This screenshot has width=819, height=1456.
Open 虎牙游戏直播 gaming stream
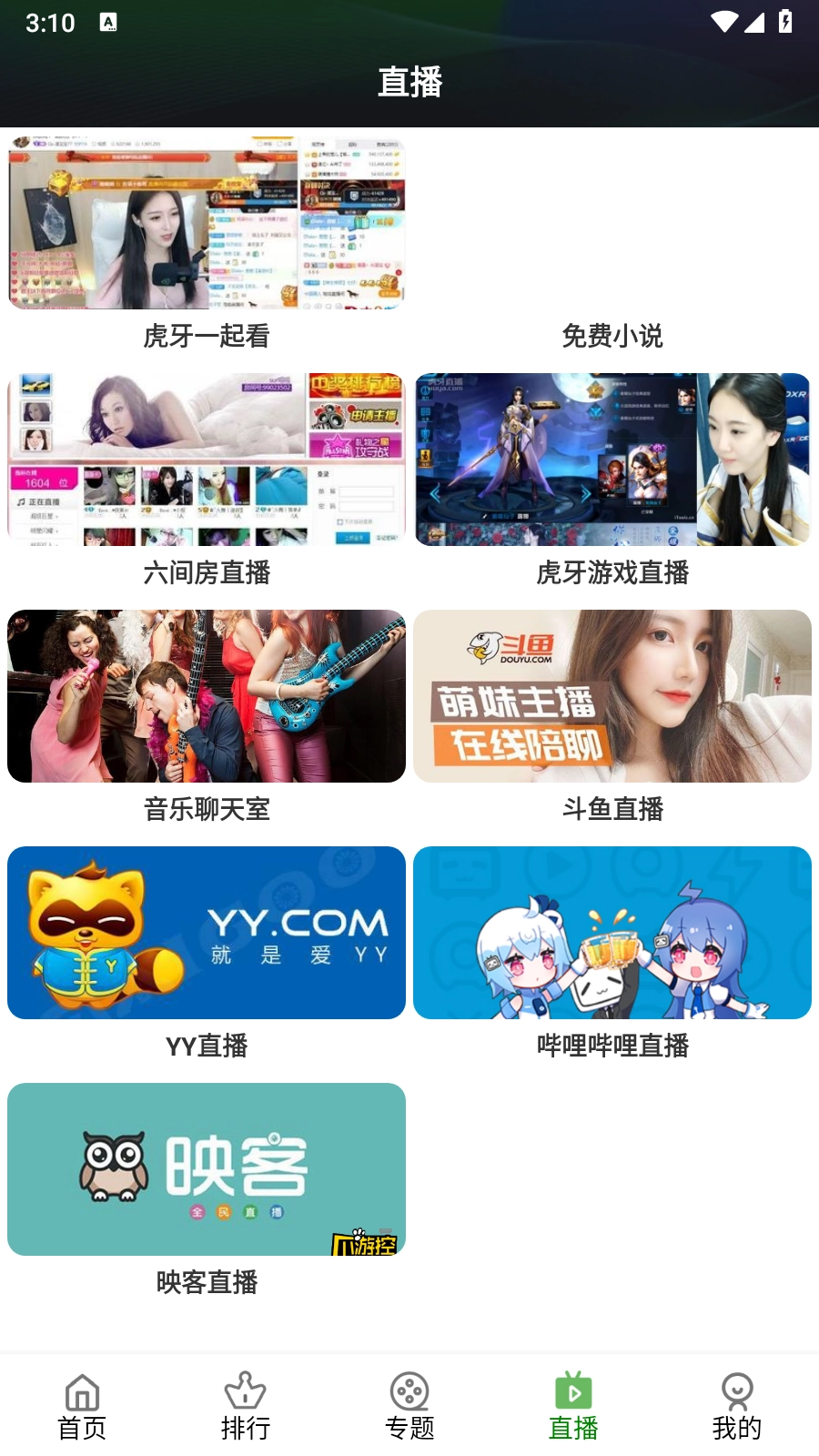[612, 460]
